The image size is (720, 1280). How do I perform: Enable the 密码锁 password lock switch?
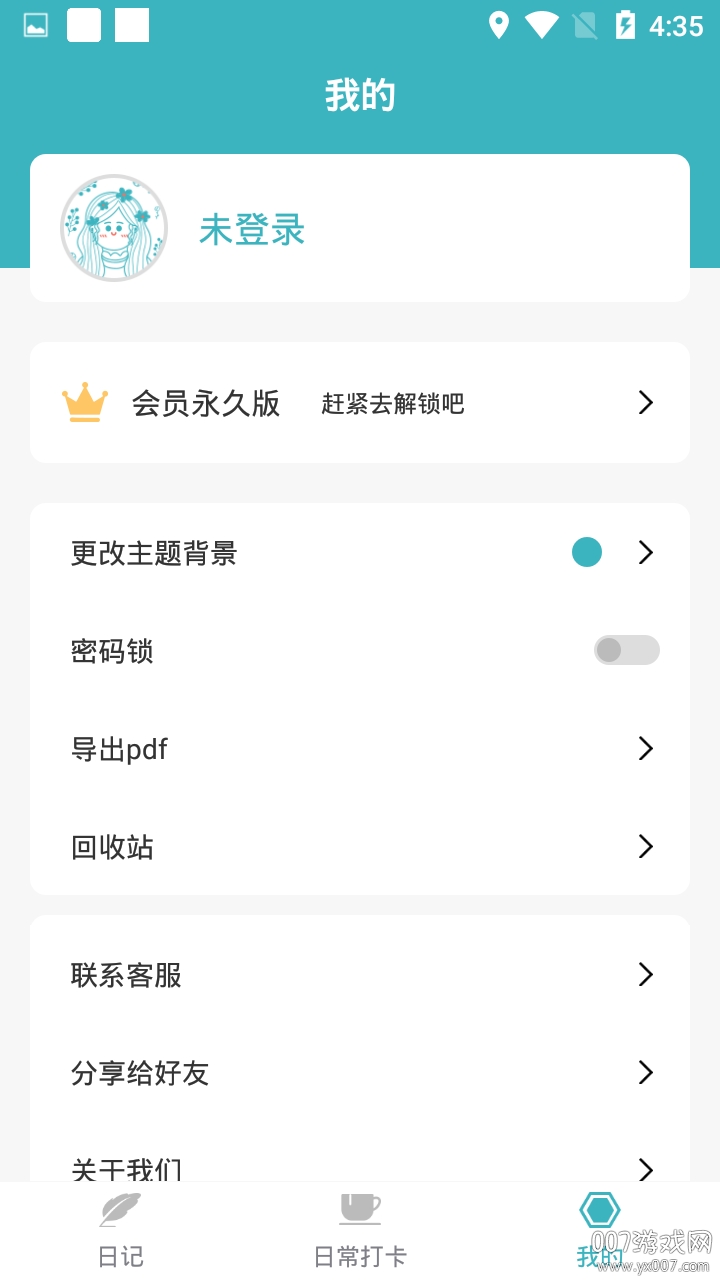pos(626,650)
